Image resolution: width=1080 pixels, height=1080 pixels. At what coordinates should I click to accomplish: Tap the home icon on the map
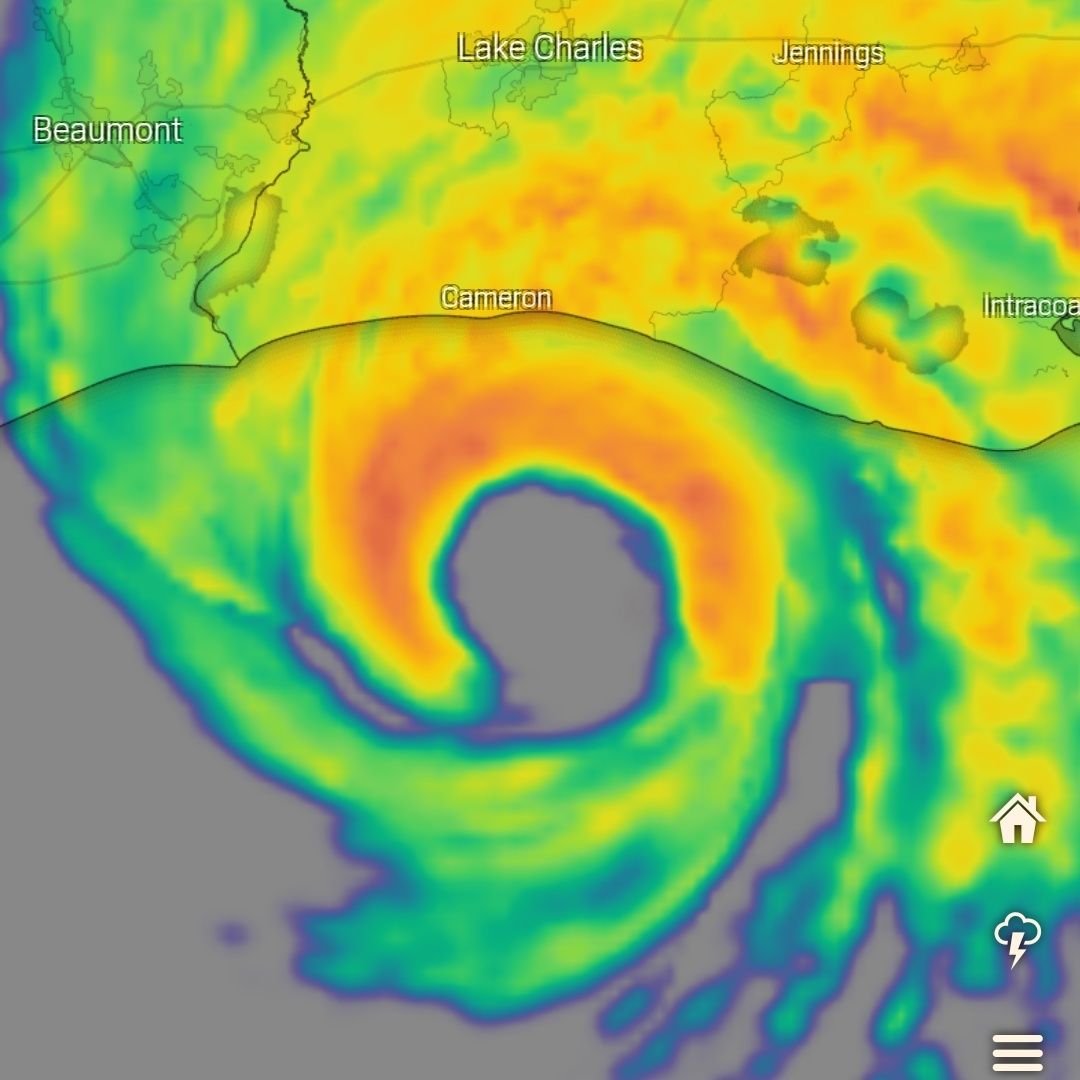[x=1017, y=819]
